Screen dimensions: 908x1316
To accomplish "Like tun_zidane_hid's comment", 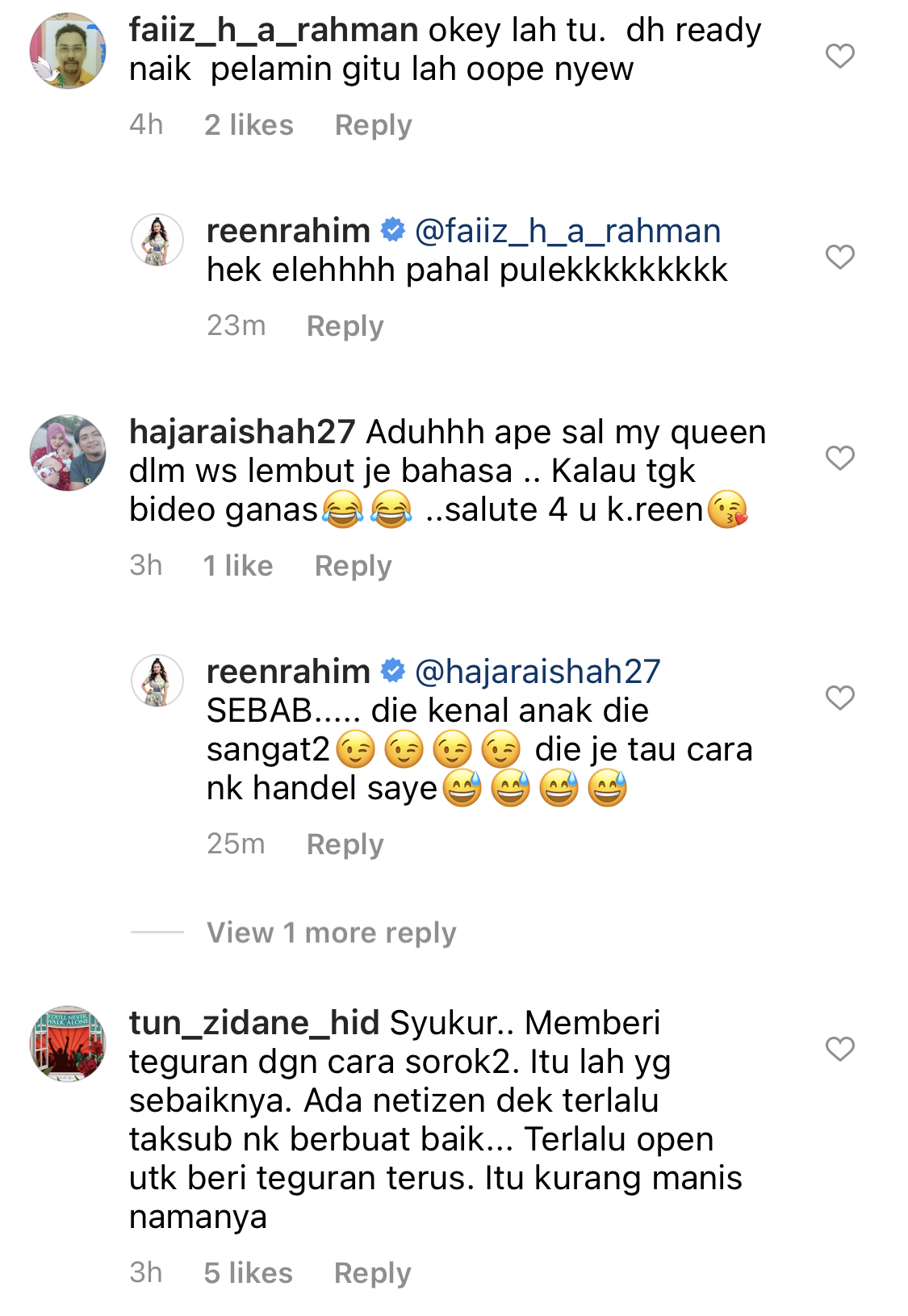I will pyautogui.click(x=840, y=1049).
